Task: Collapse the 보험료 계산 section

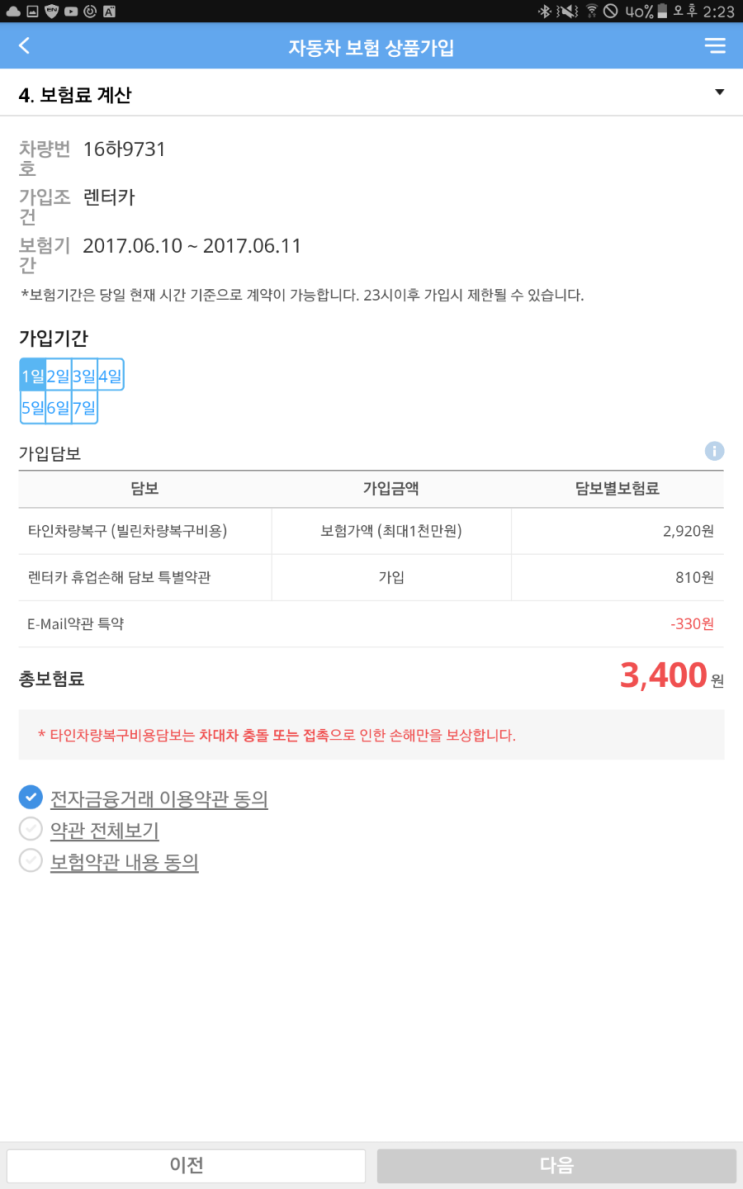Action: point(719,93)
